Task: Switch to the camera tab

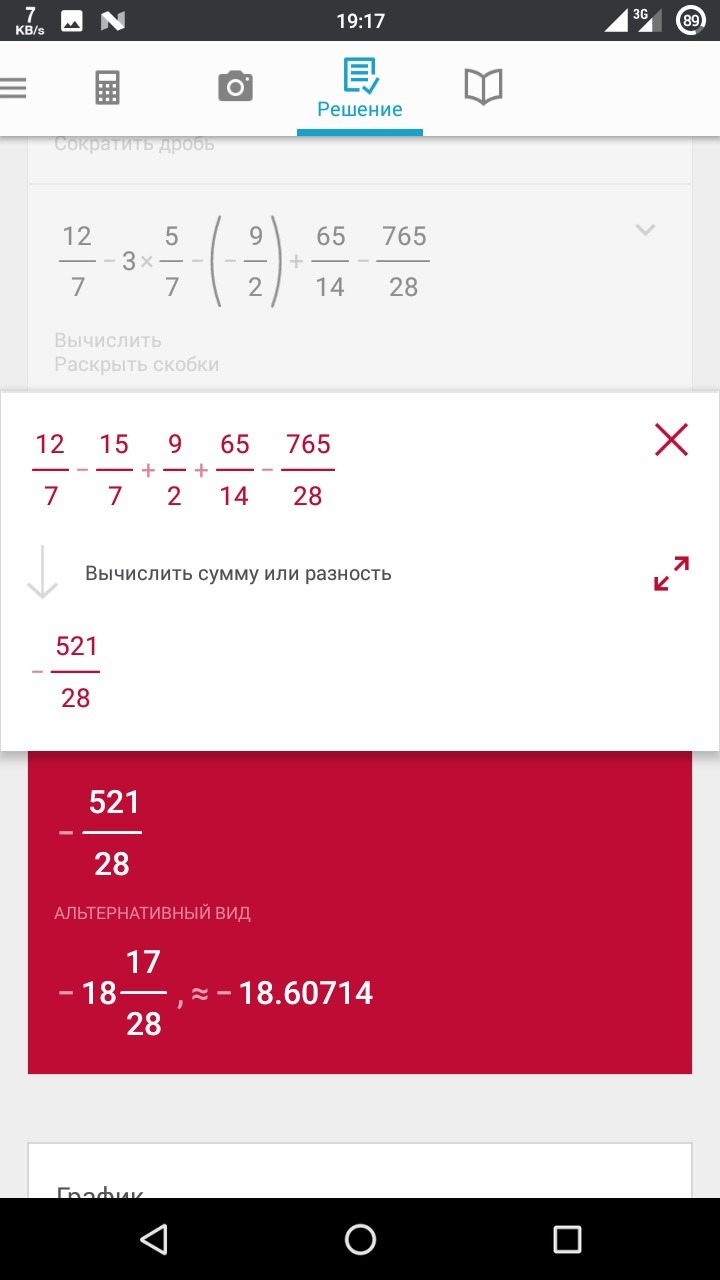Action: pyautogui.click(x=235, y=88)
